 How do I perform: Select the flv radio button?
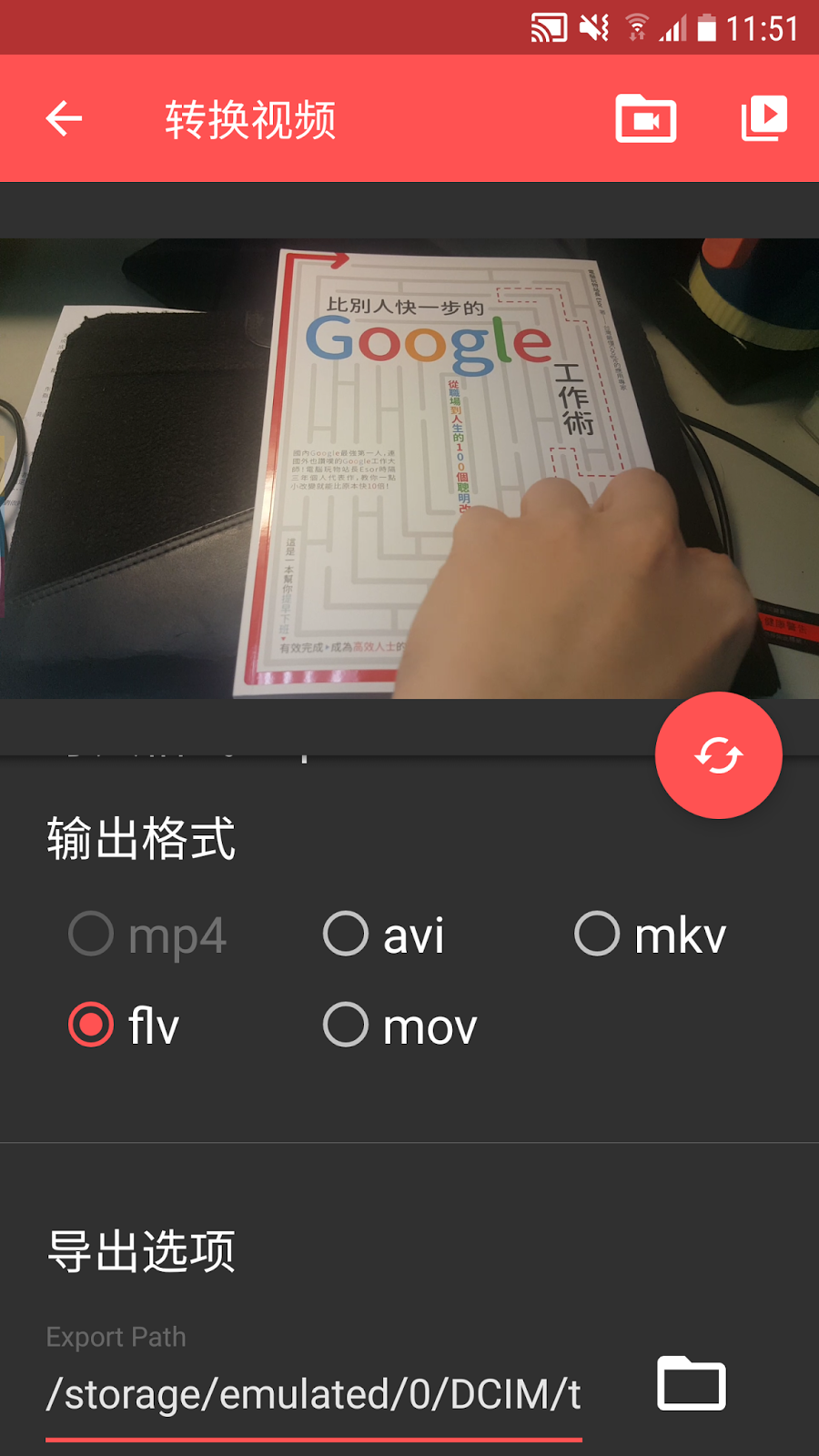[92, 1026]
